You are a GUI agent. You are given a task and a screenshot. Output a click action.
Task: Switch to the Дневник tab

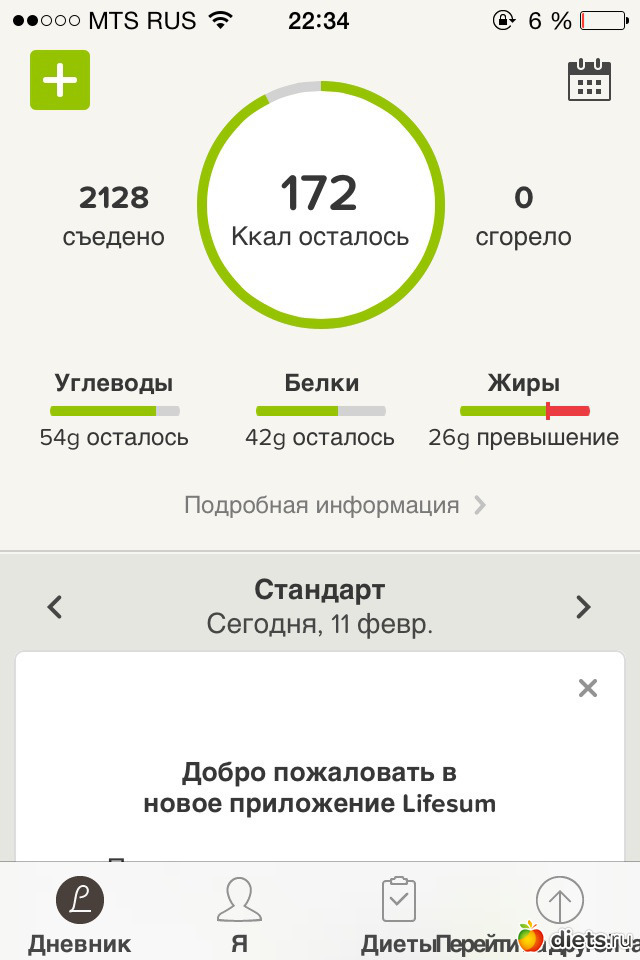point(79,912)
